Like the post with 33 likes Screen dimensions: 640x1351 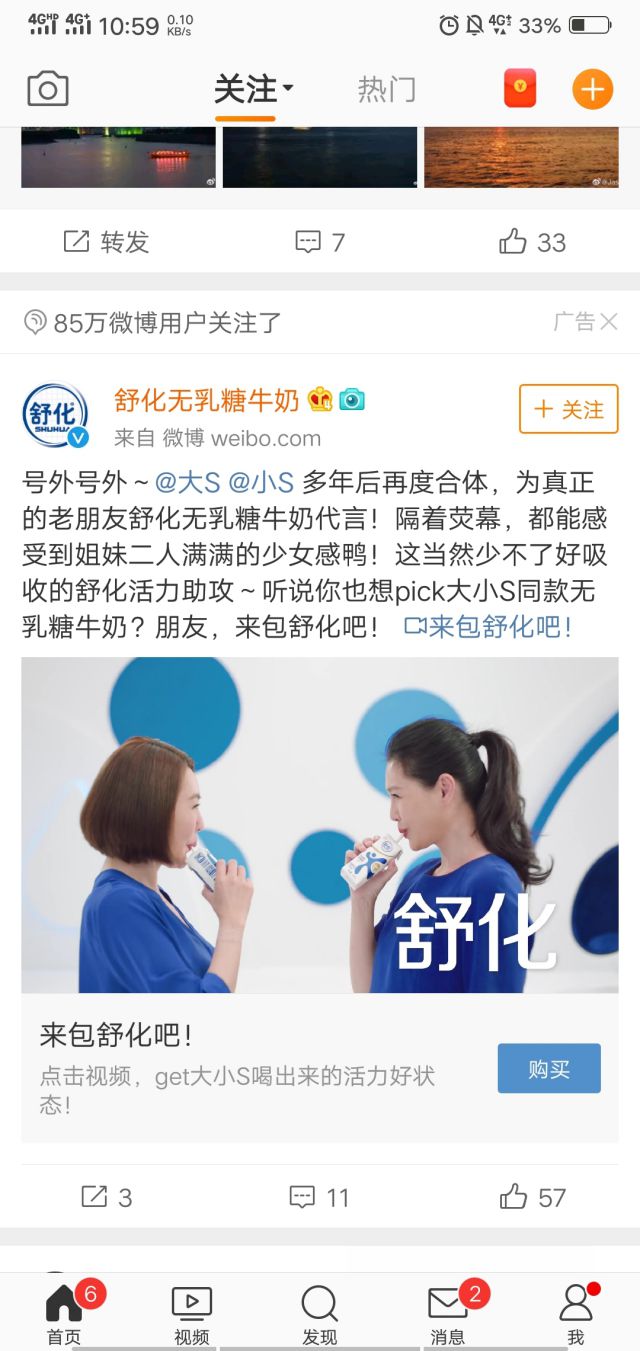point(532,242)
